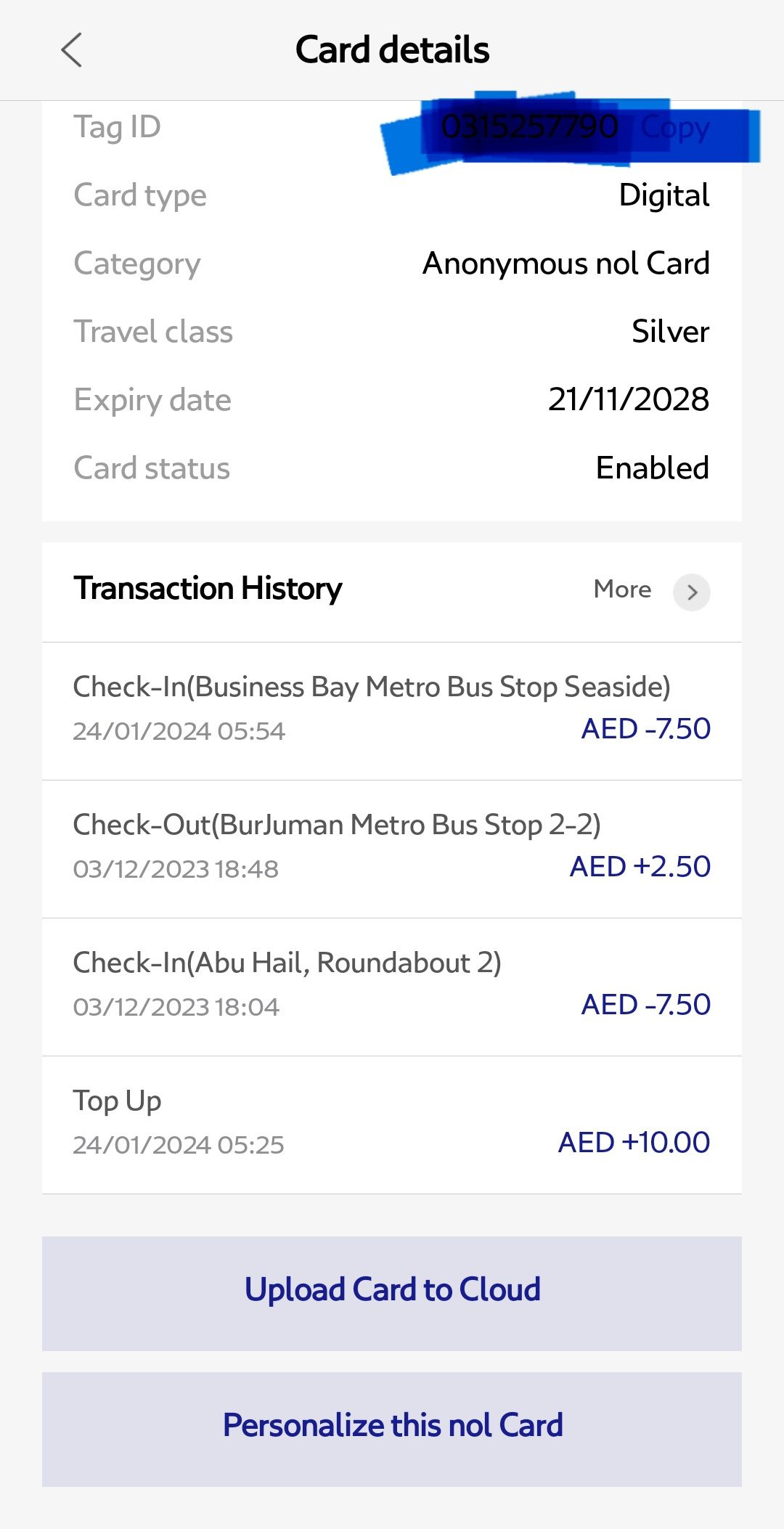
Task: Select the Card type Digital value
Action: [663, 195]
